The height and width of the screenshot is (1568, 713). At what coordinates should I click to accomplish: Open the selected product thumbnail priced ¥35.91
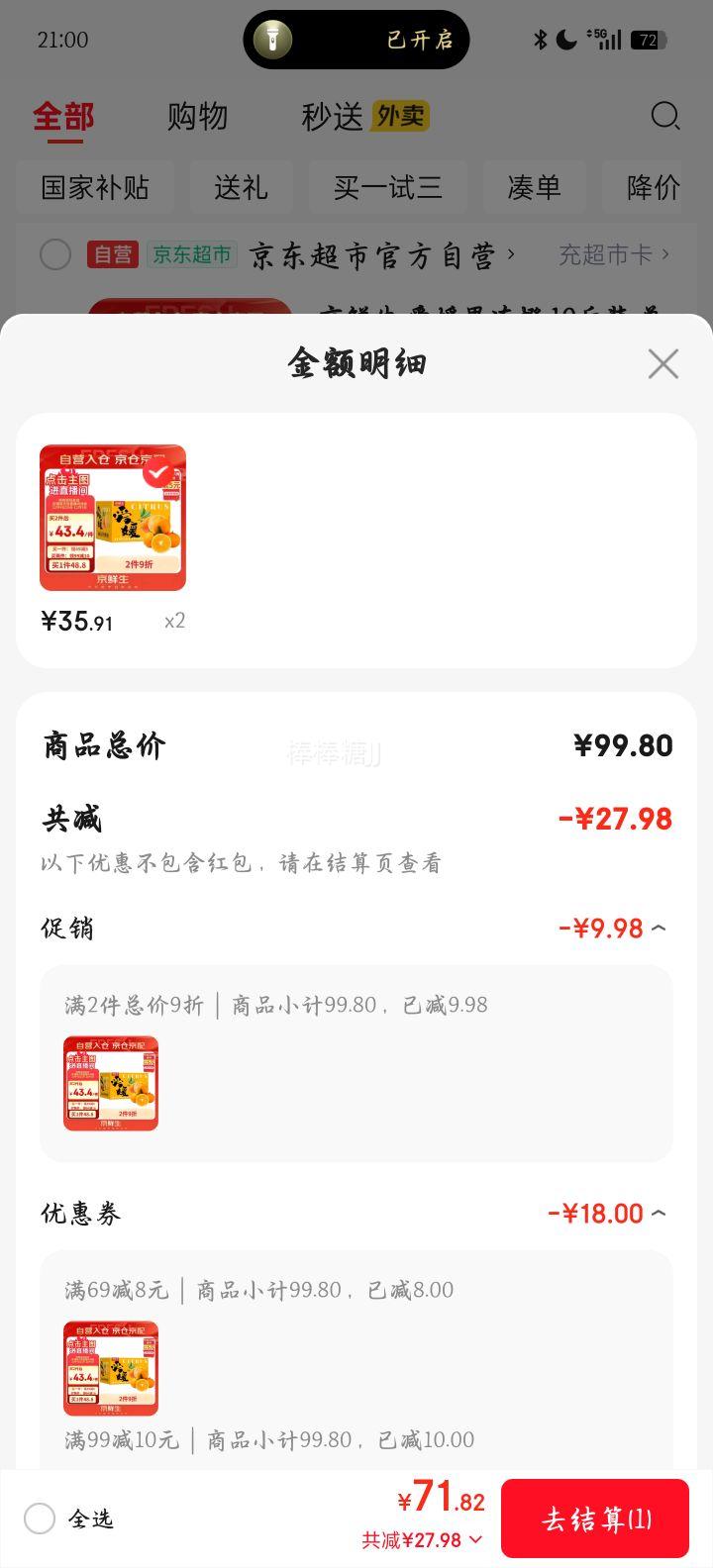pyautogui.click(x=113, y=518)
